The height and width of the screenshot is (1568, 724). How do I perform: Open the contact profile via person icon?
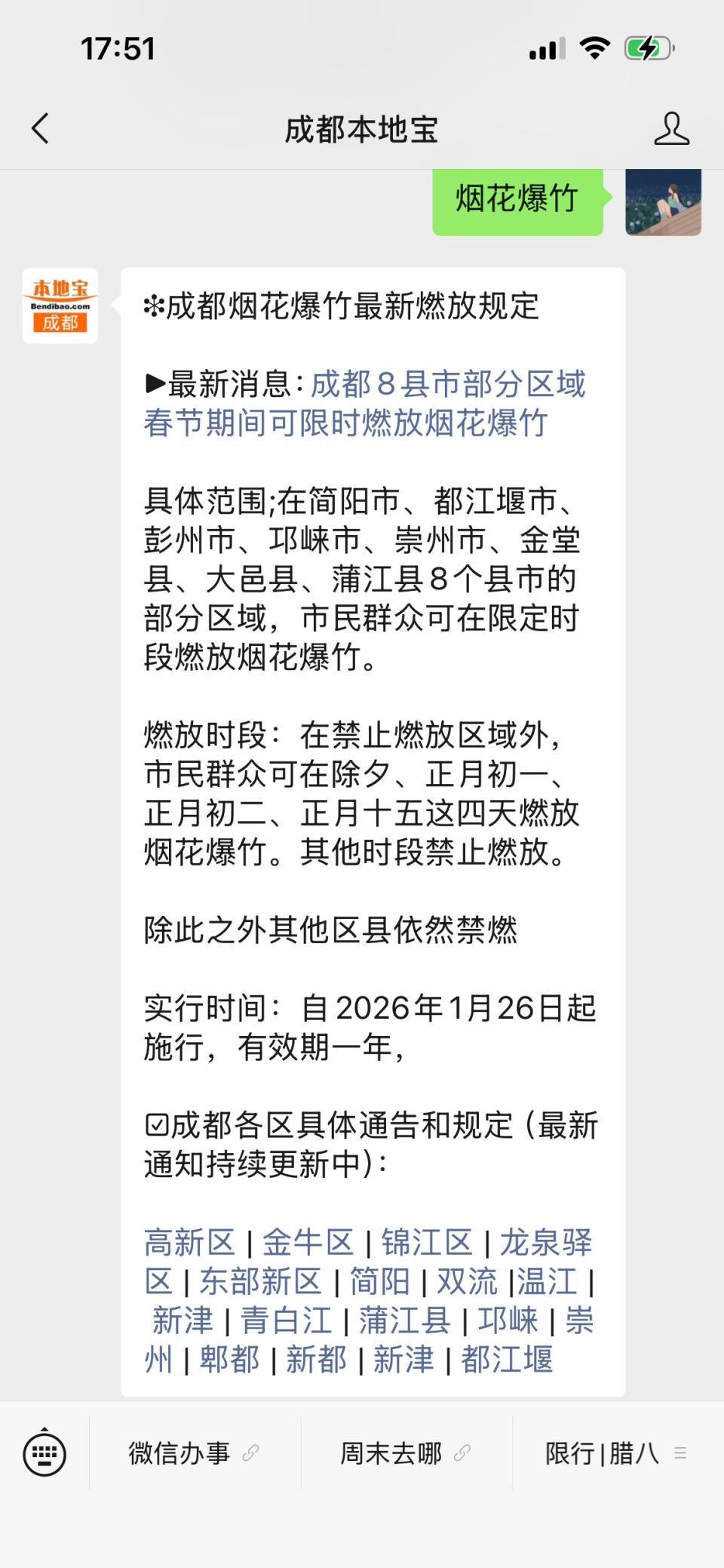pos(672,129)
